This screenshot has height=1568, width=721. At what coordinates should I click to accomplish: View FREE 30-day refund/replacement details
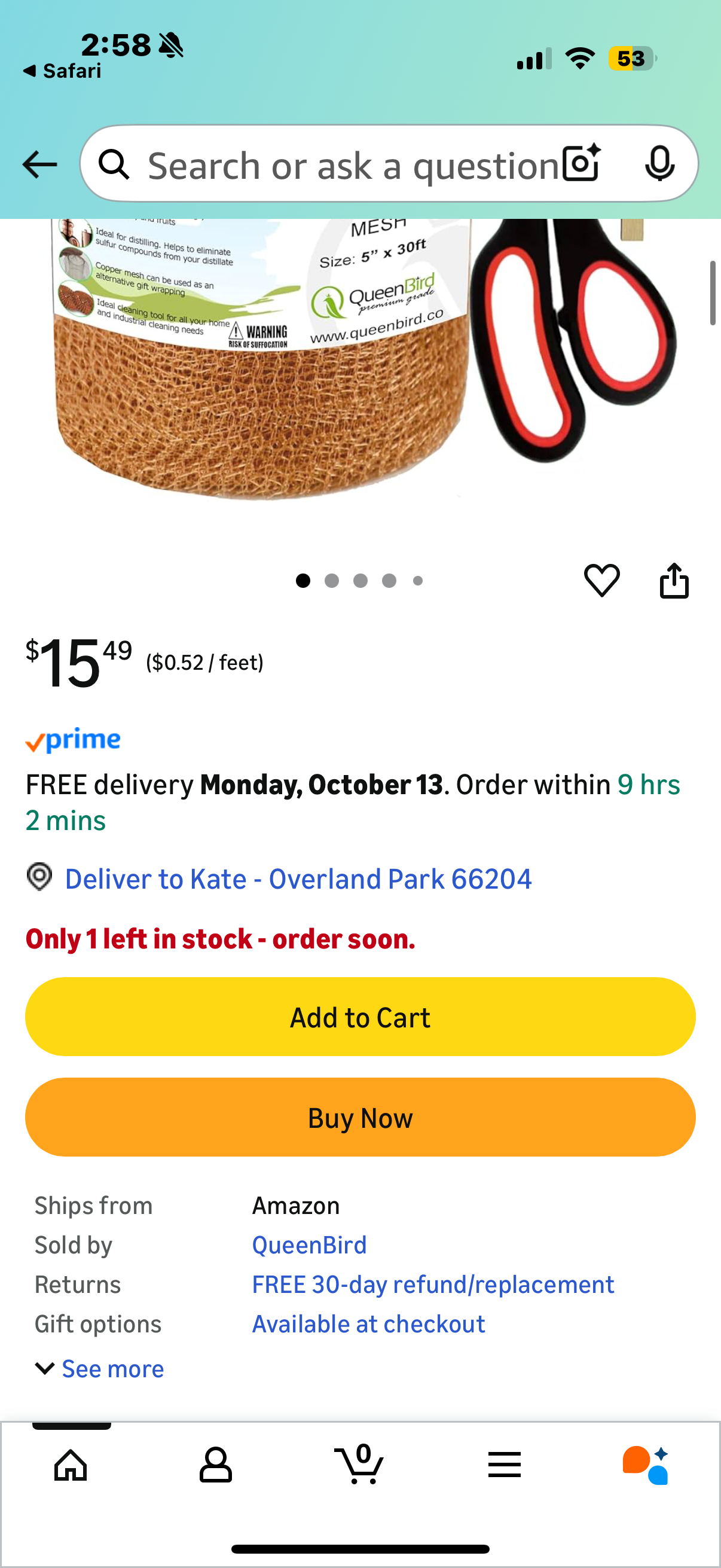pos(433,1285)
